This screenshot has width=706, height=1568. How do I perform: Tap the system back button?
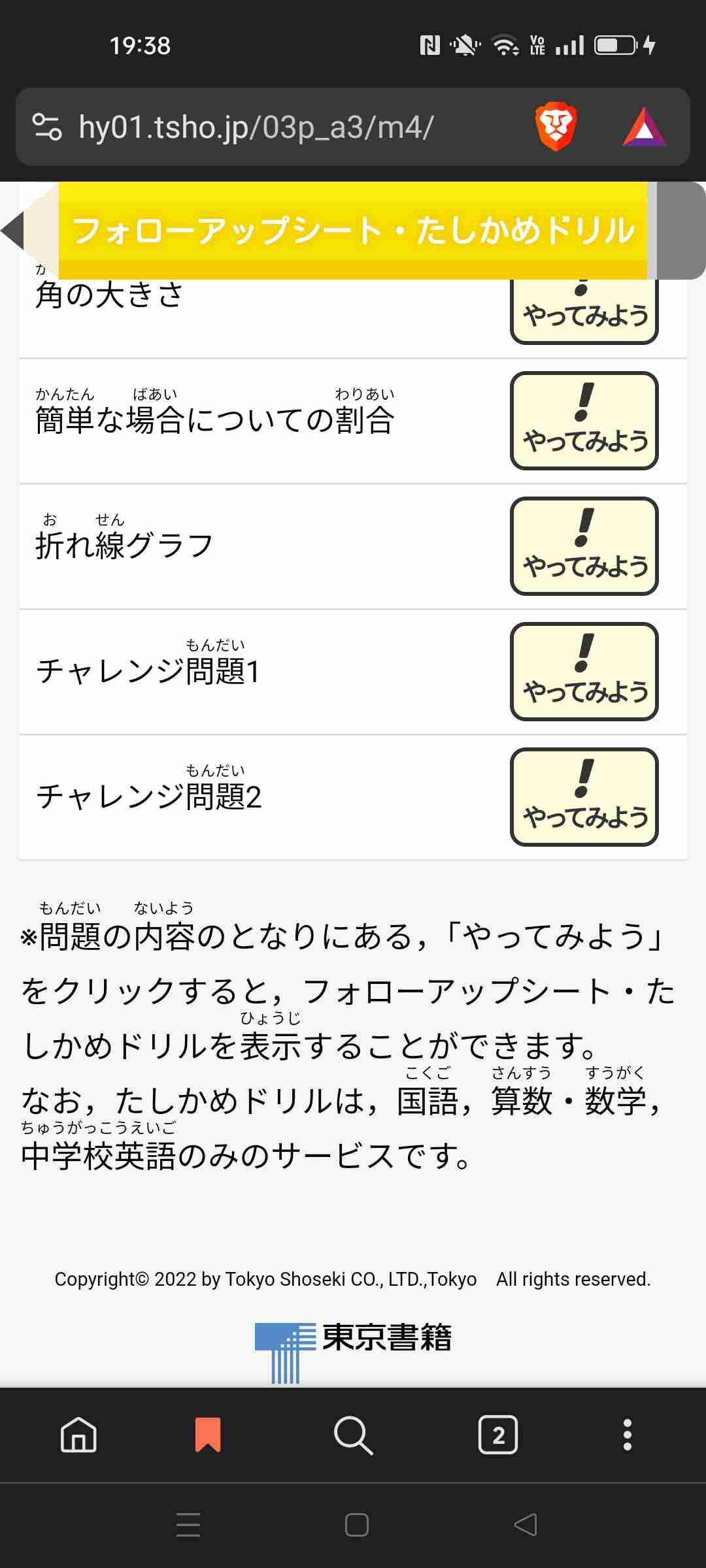point(526,1525)
